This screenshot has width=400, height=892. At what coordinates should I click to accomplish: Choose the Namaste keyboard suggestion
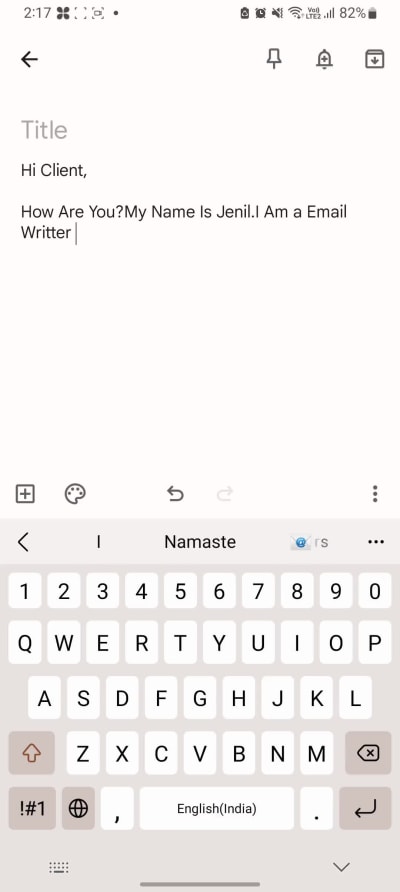200,542
